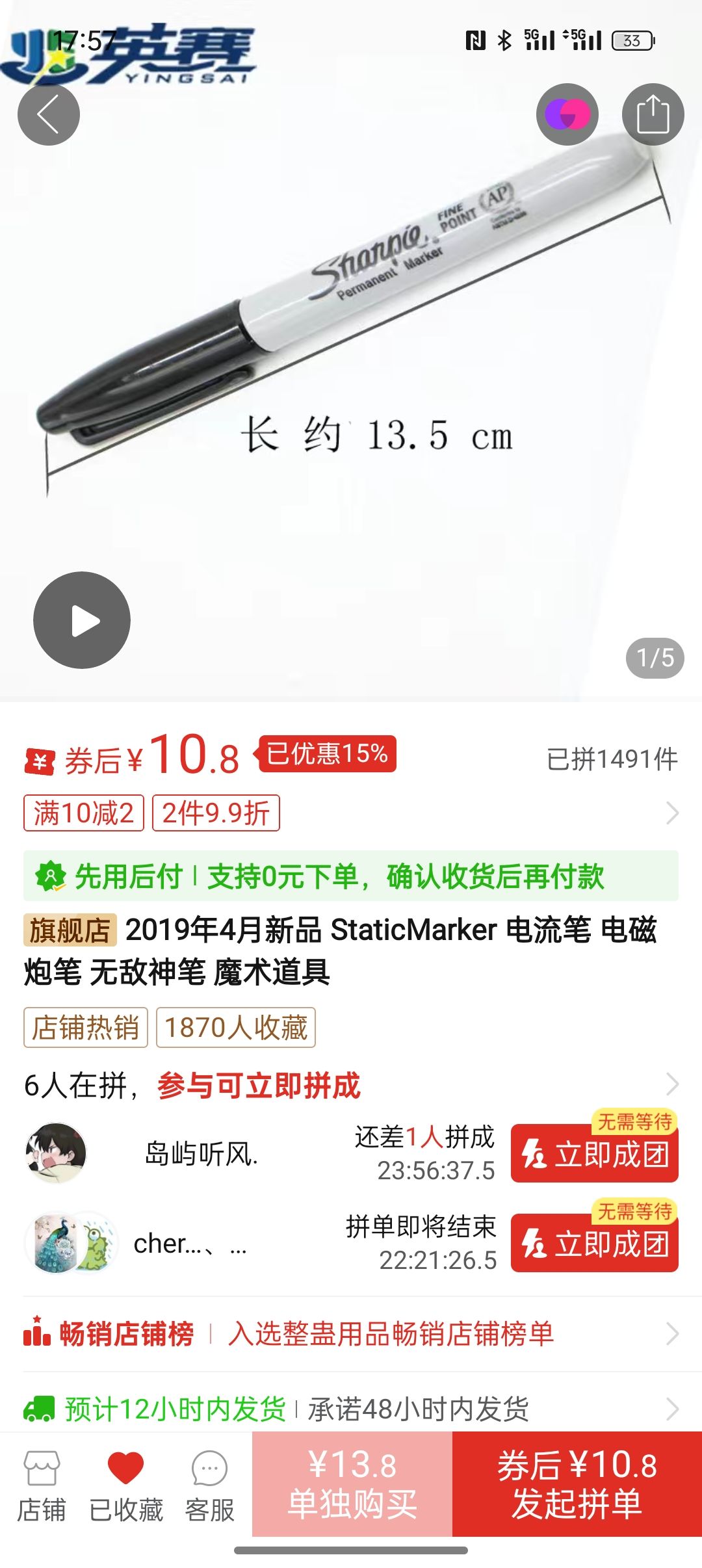The height and width of the screenshot is (1568, 702).
Task: Visit the 店铺 store page
Action: [42, 1486]
